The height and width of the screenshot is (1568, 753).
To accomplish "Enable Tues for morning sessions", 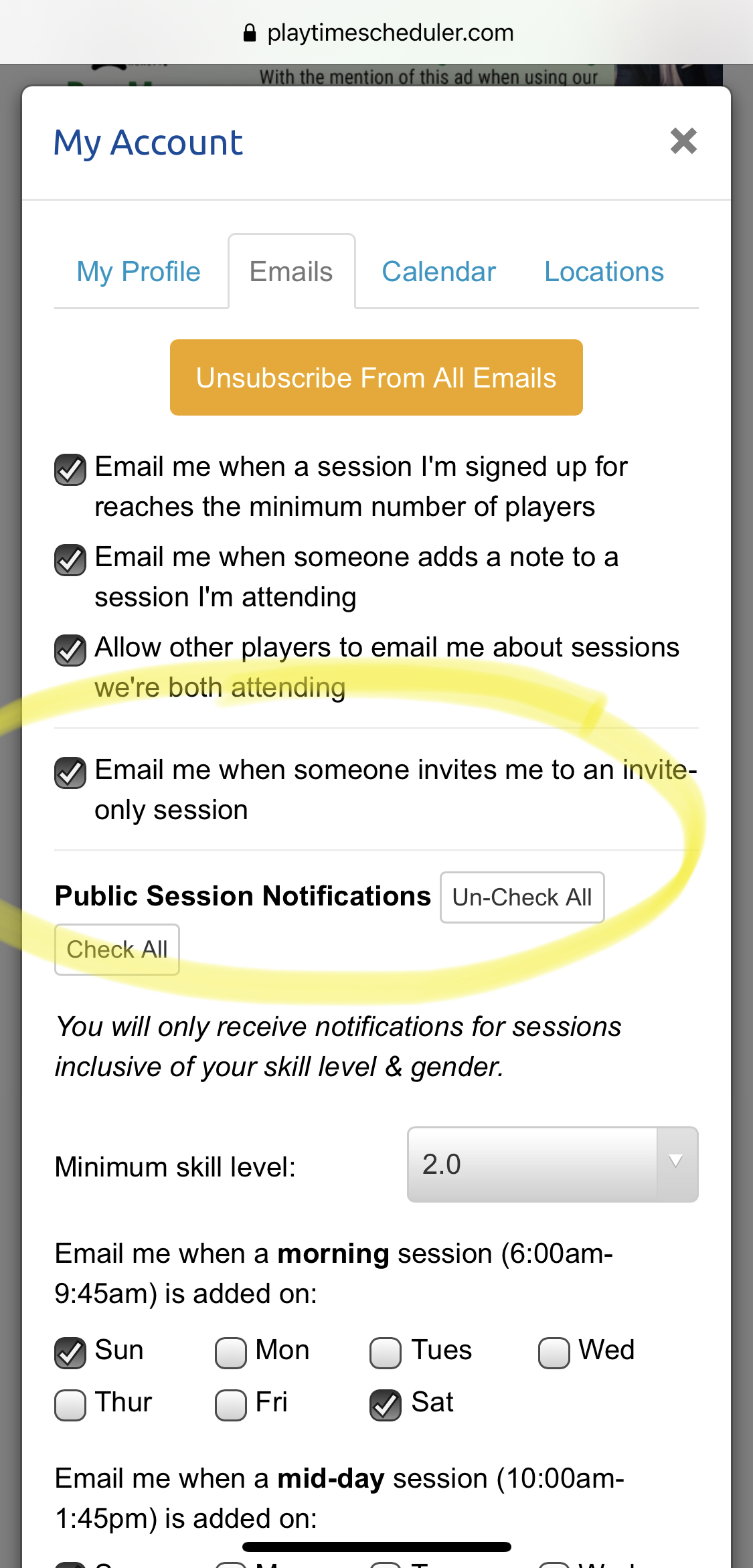I will tap(386, 1353).
